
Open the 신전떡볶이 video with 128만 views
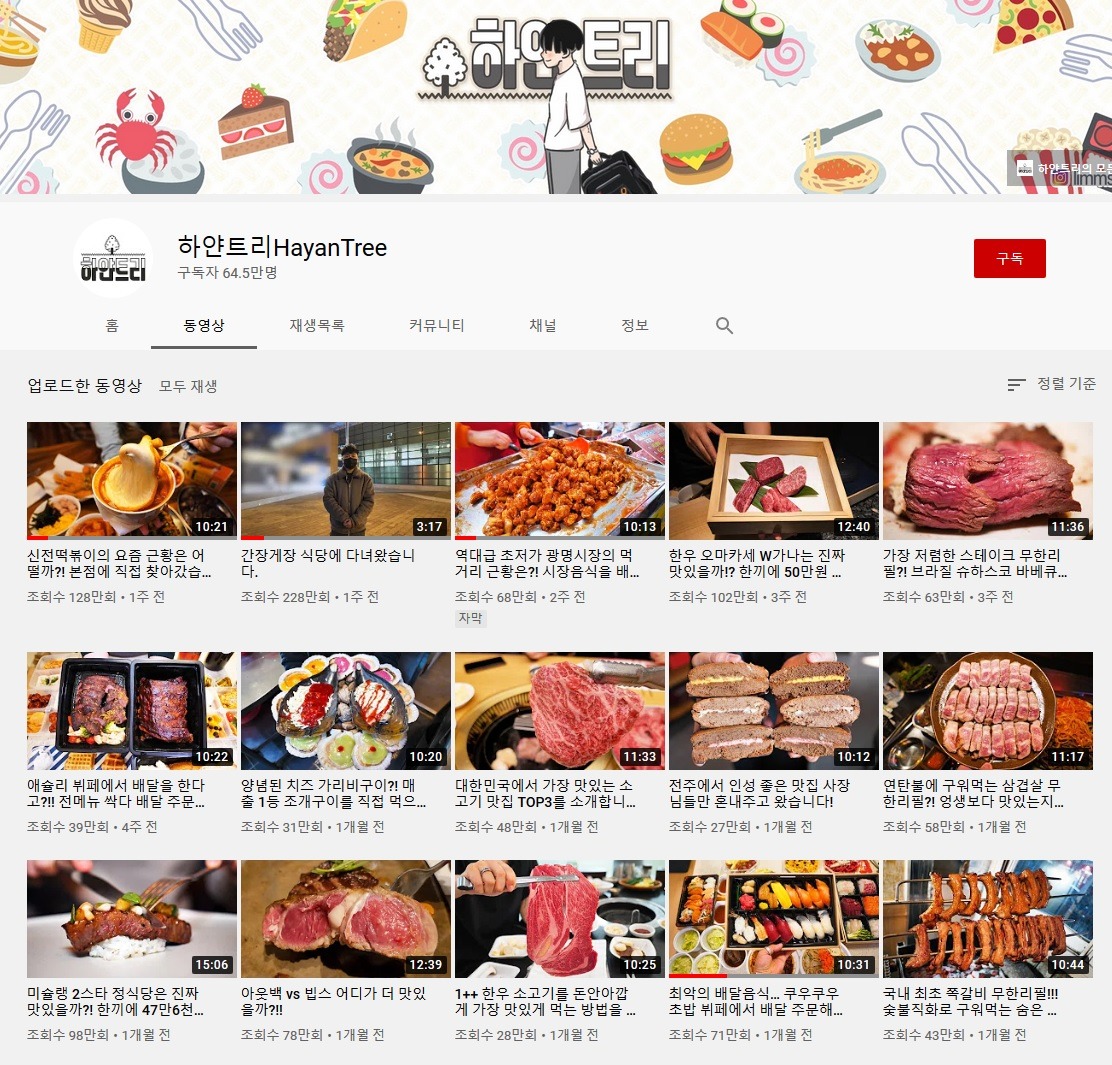click(x=132, y=481)
